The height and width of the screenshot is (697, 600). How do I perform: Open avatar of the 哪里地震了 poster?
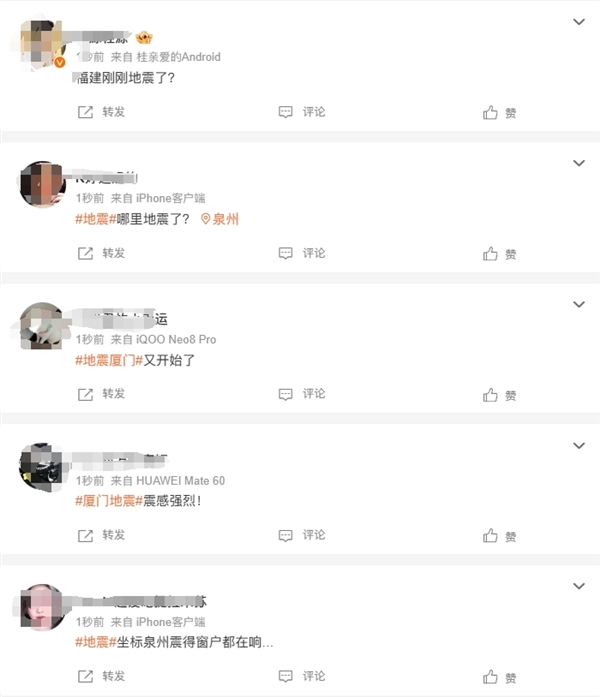43,185
